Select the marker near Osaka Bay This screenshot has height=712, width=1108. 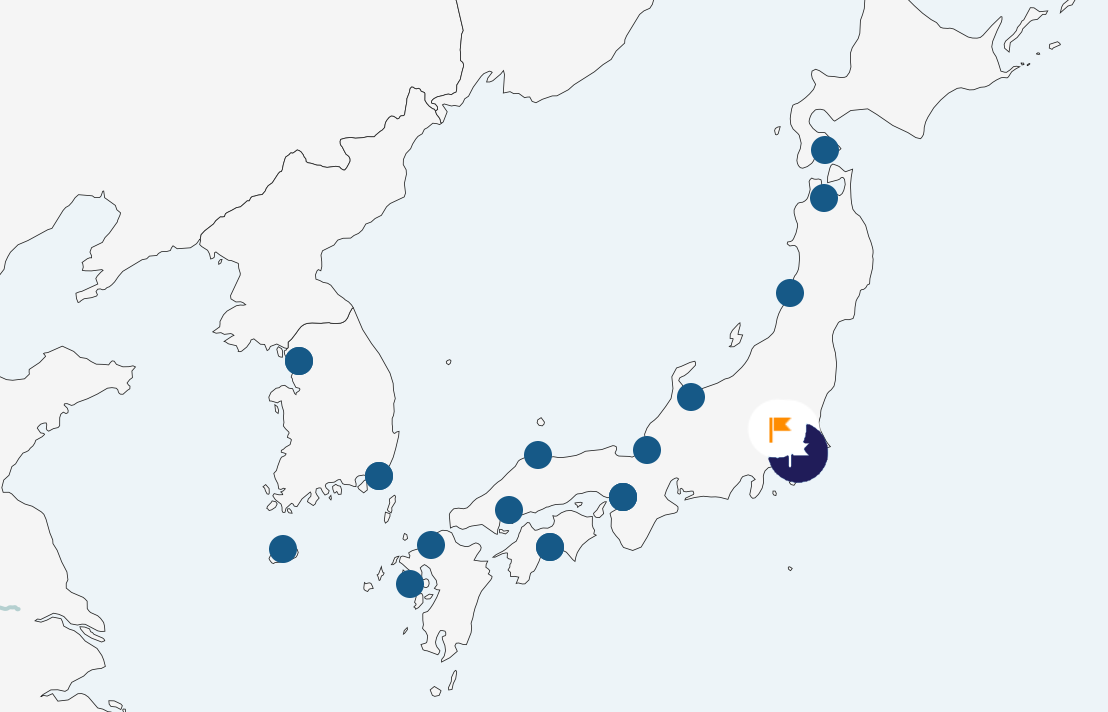coord(623,497)
